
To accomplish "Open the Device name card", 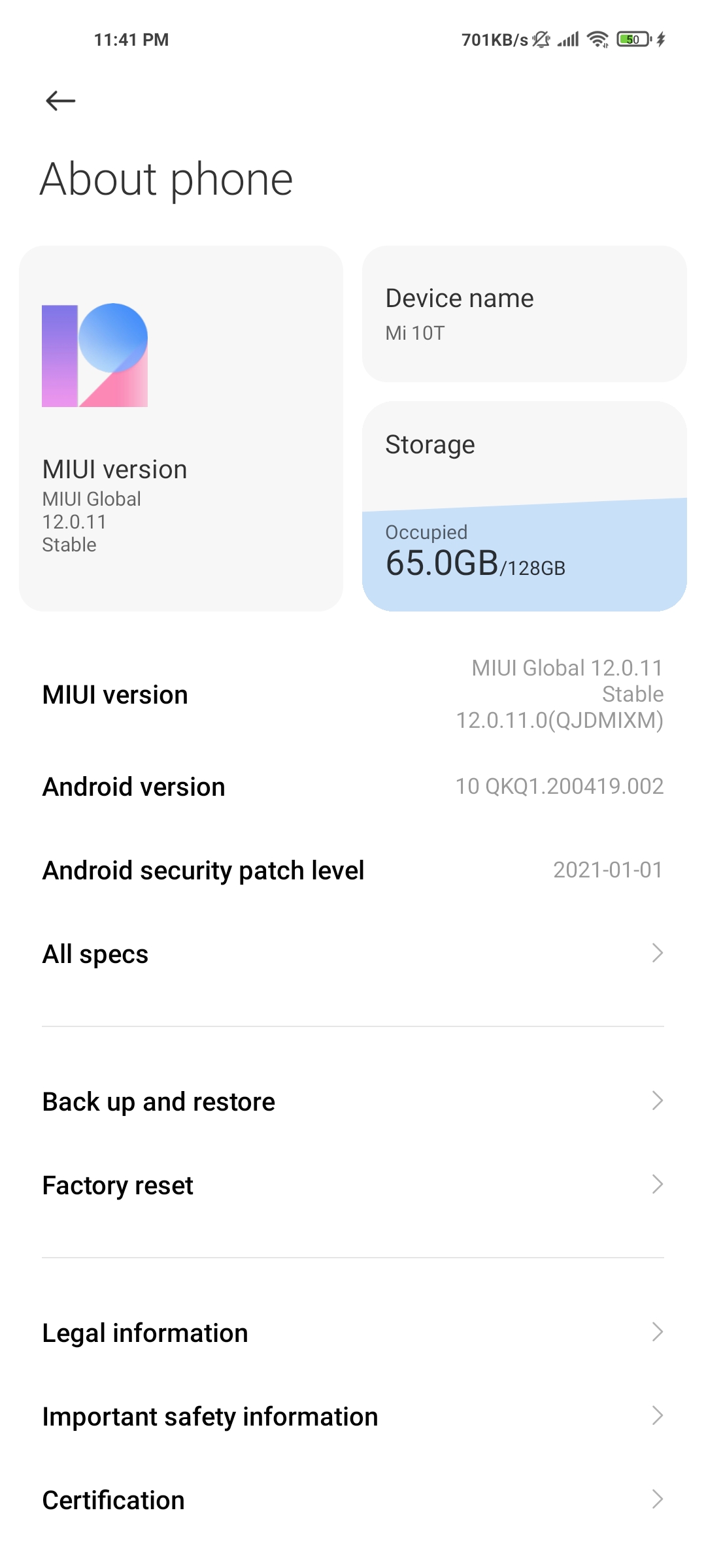I will pyautogui.click(x=524, y=314).
